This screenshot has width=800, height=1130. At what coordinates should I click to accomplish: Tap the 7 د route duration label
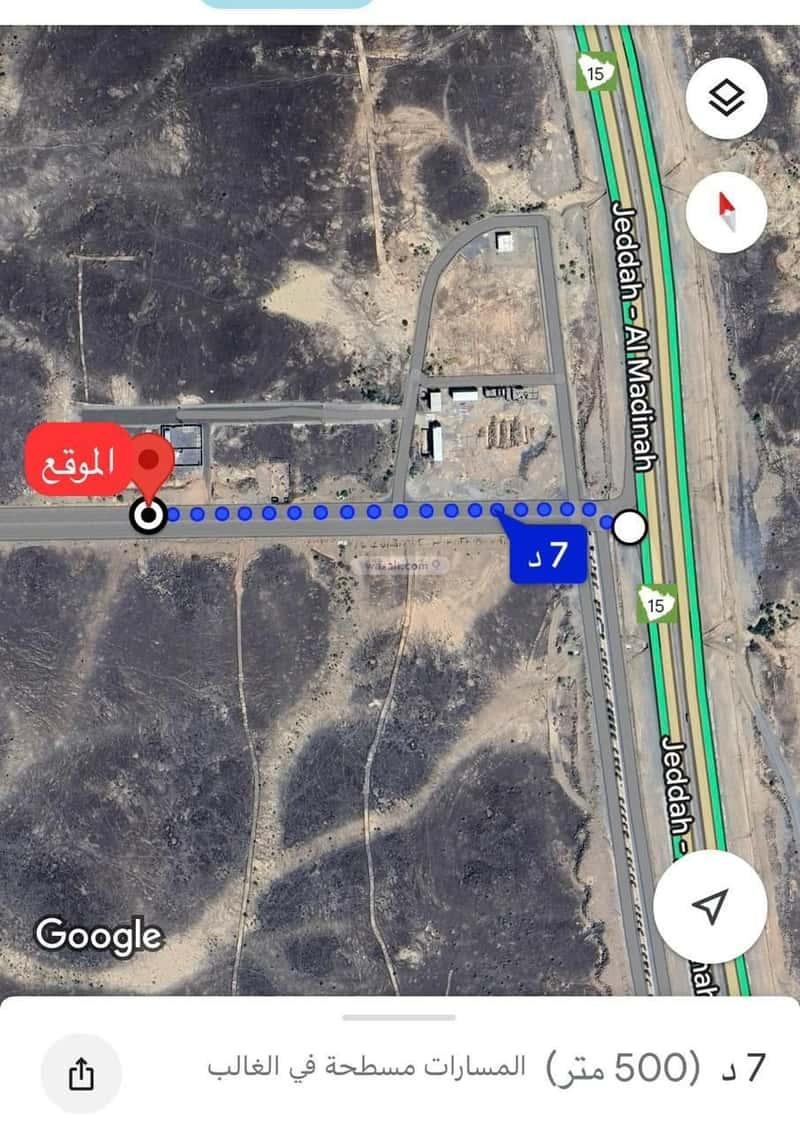pyautogui.click(x=548, y=555)
